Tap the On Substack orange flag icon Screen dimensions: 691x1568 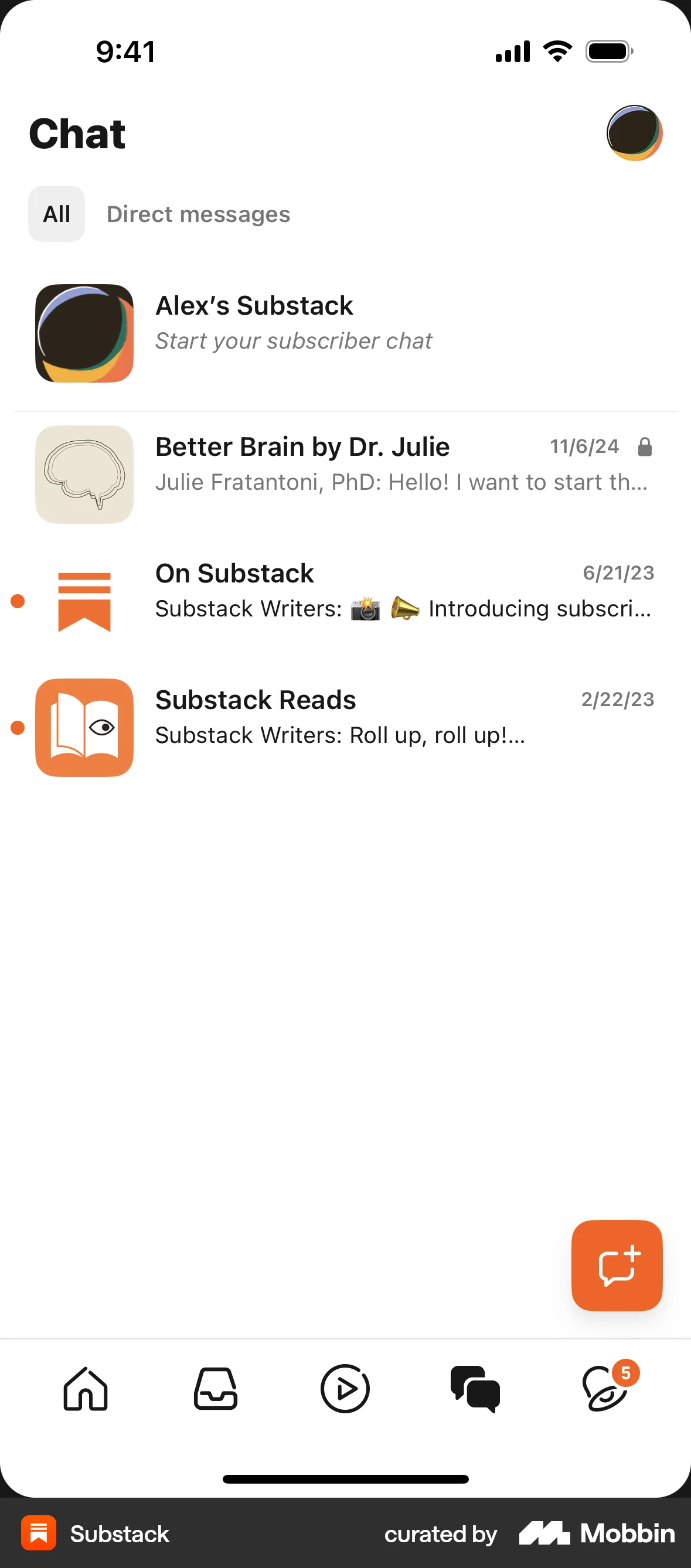pos(84,601)
